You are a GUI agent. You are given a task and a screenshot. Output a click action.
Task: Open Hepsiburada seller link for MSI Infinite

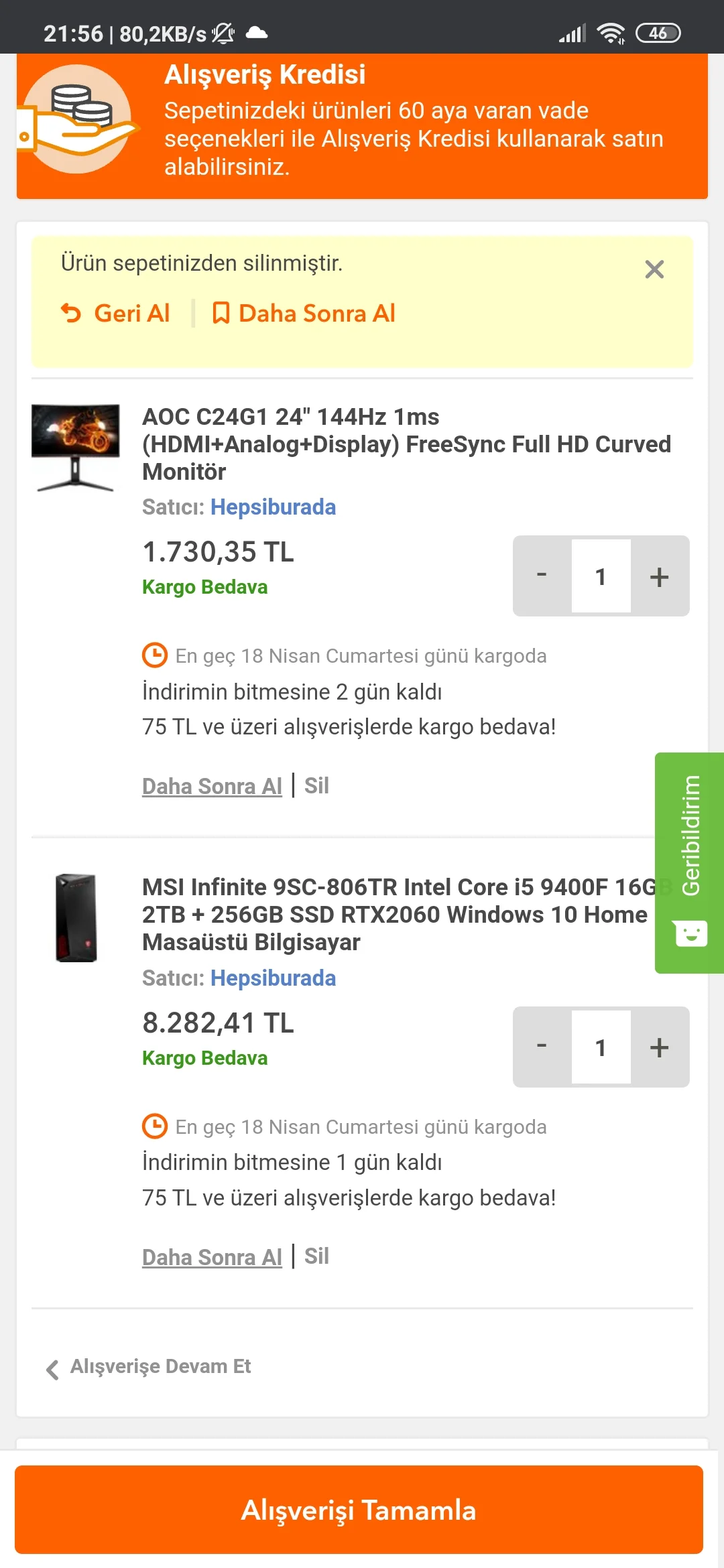(x=273, y=978)
